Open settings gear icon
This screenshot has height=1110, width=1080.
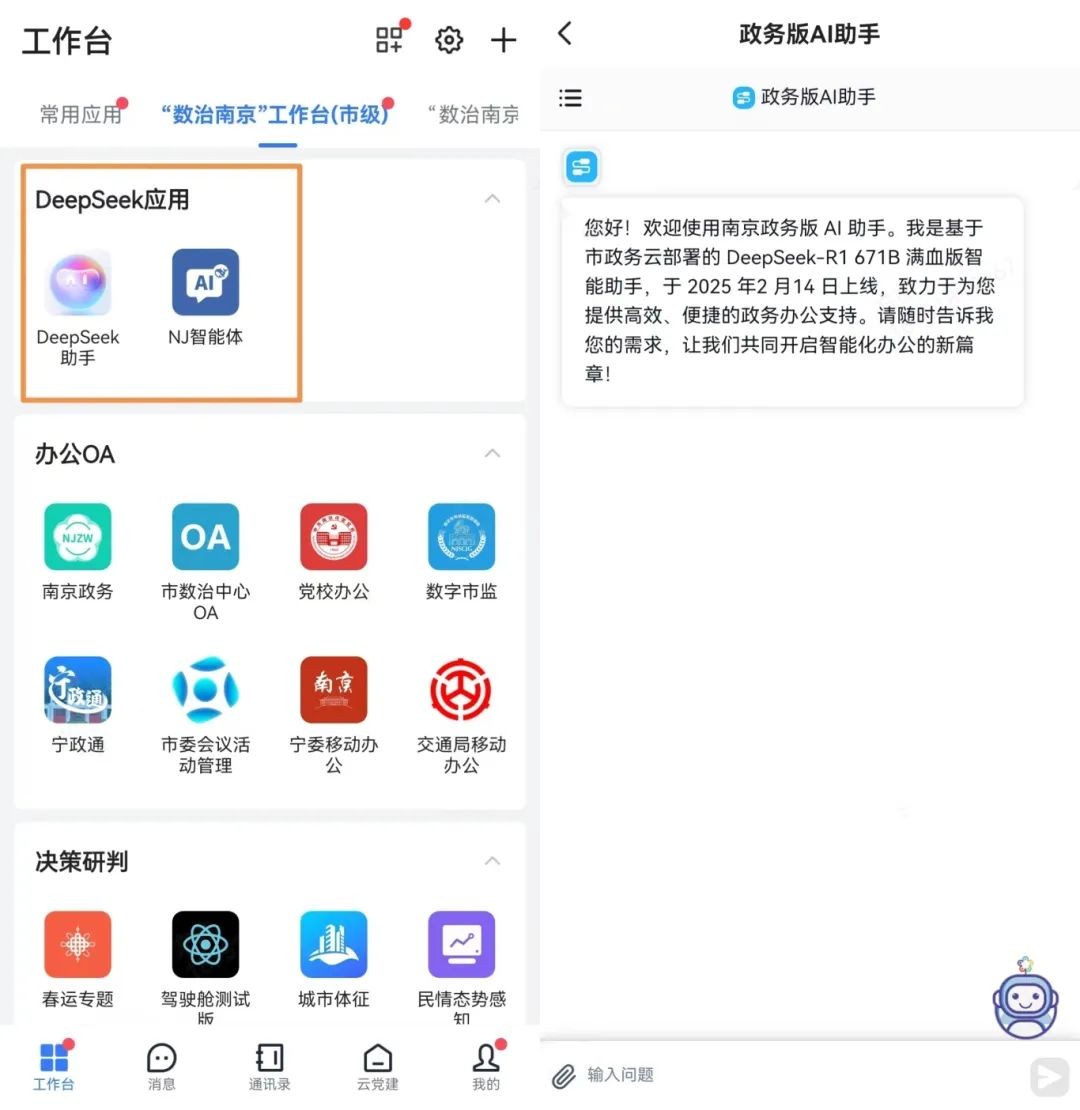tap(449, 40)
